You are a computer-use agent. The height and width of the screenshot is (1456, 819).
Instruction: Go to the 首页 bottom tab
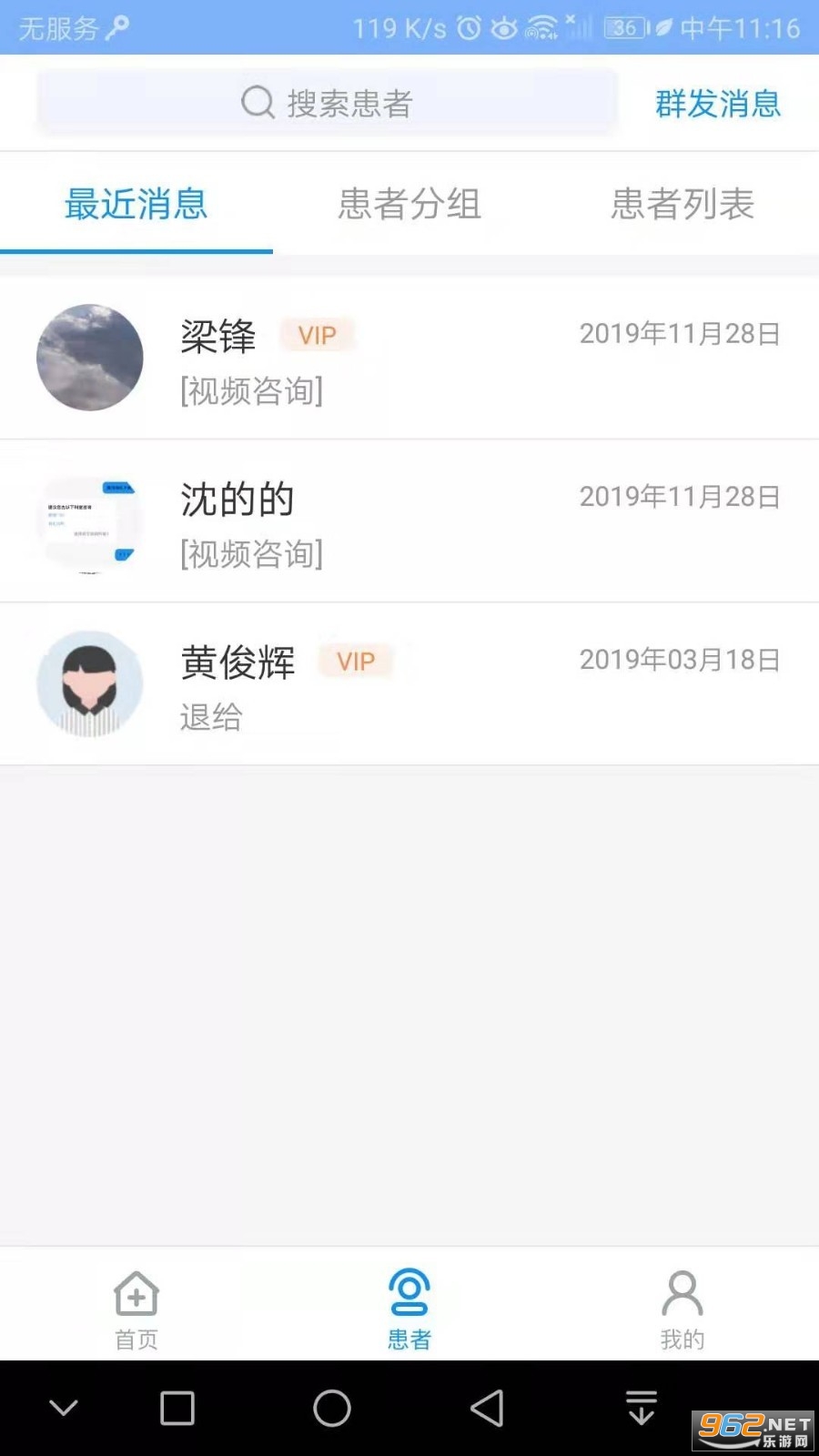click(x=136, y=1309)
